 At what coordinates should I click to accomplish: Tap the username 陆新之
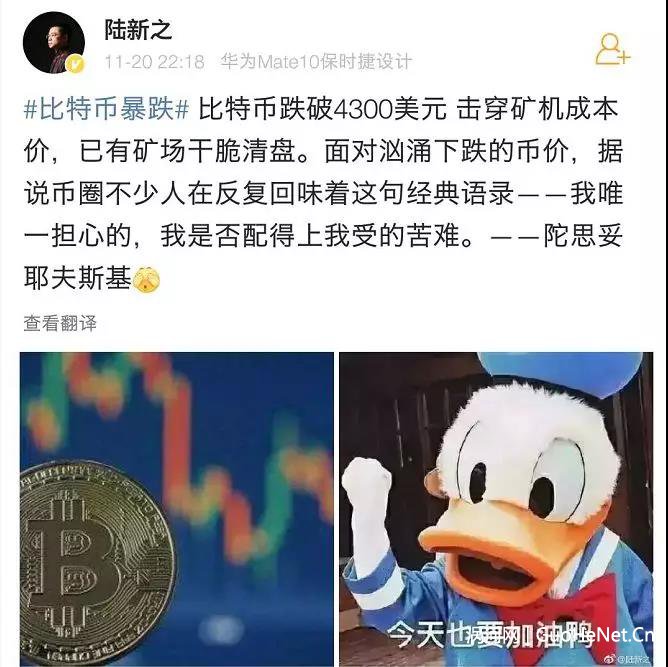coord(138,29)
